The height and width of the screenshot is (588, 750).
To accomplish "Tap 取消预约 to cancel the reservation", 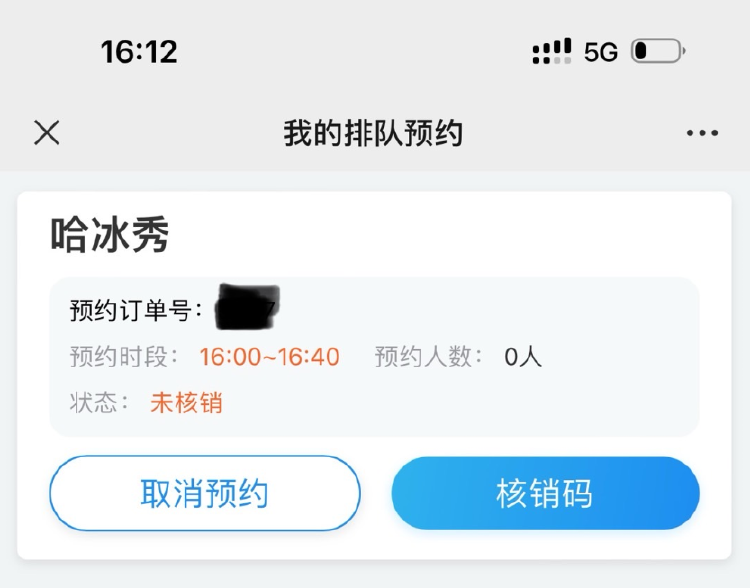I will click(x=205, y=493).
